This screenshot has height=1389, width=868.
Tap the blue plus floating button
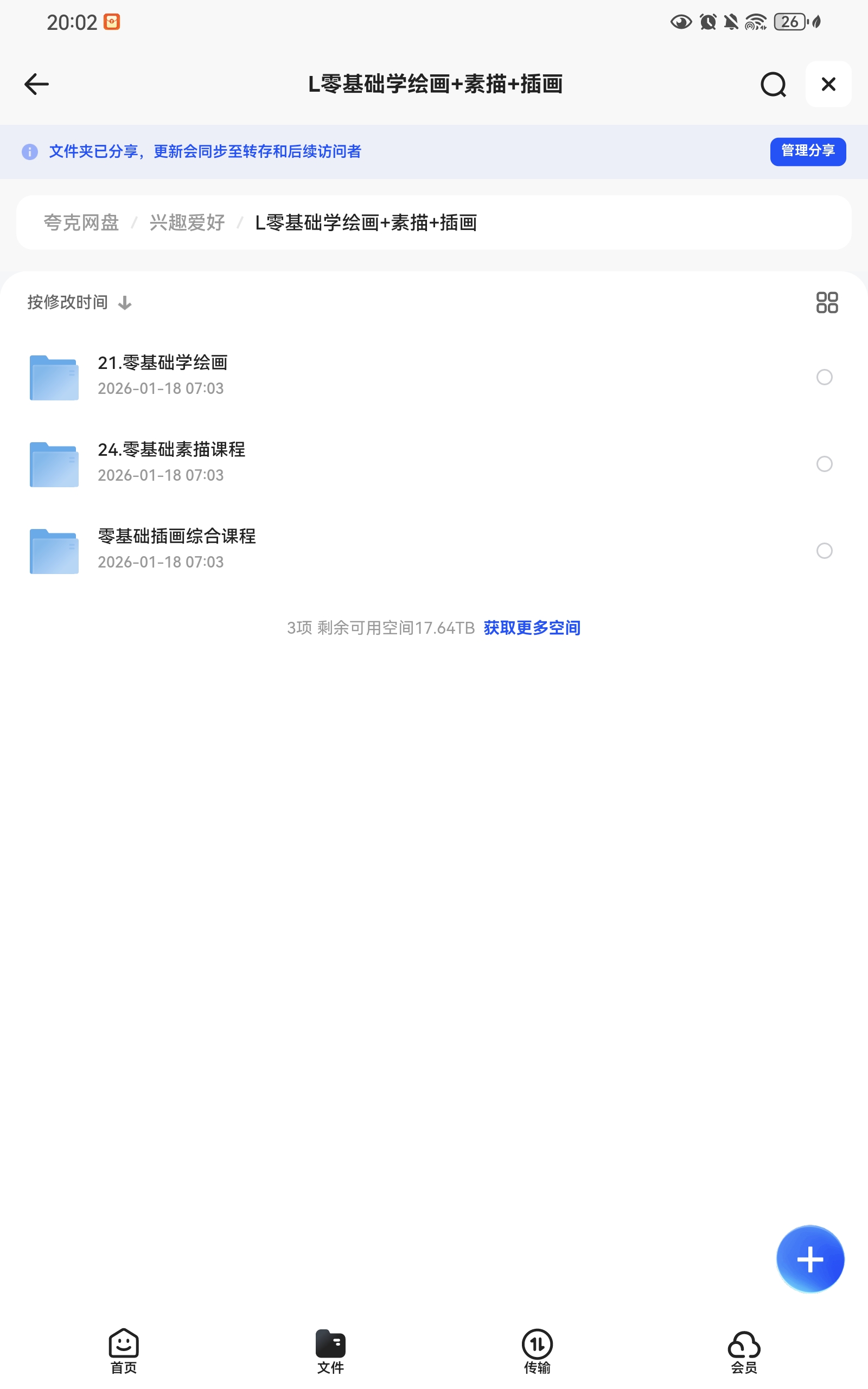point(809,1259)
